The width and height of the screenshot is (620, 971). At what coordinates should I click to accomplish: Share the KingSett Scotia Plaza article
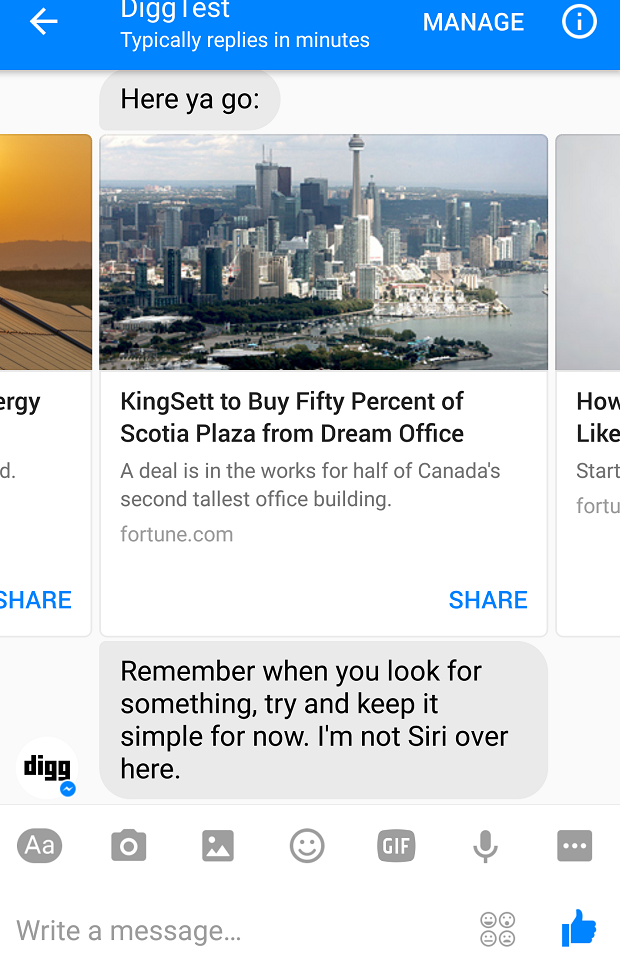tap(487, 600)
